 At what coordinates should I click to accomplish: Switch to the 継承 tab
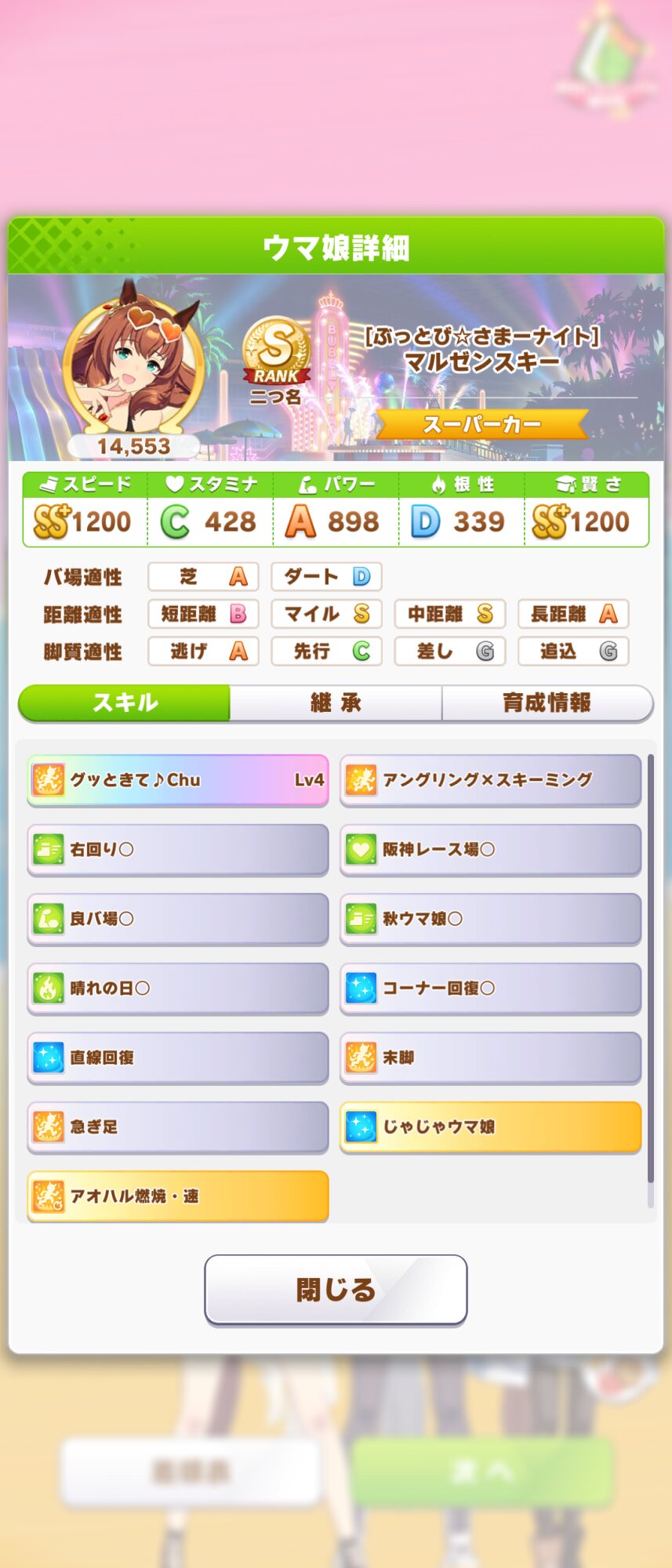point(336,702)
